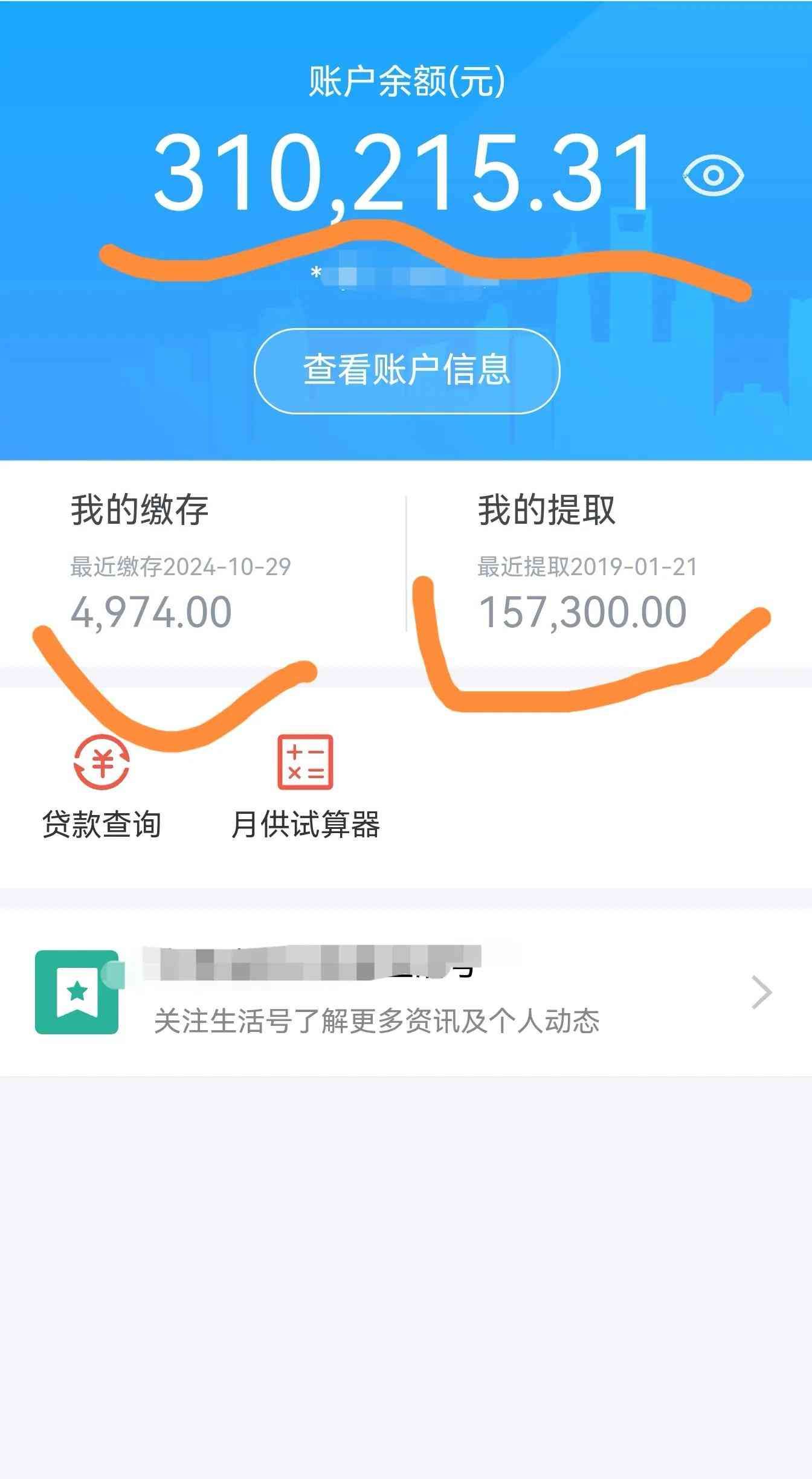Hide the account balance with eye icon

click(x=713, y=176)
